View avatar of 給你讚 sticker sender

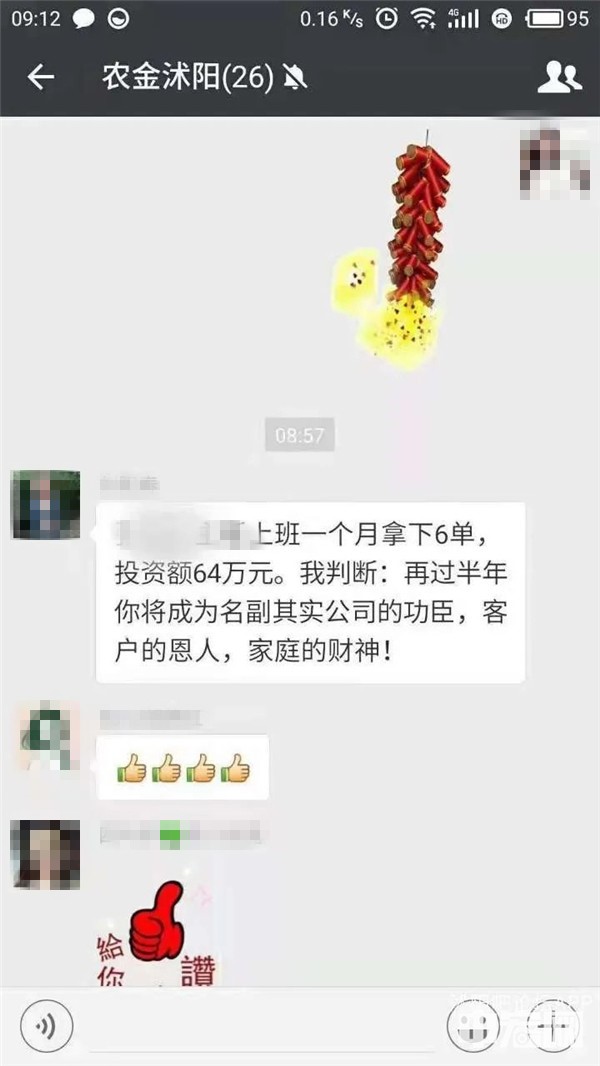click(45, 853)
